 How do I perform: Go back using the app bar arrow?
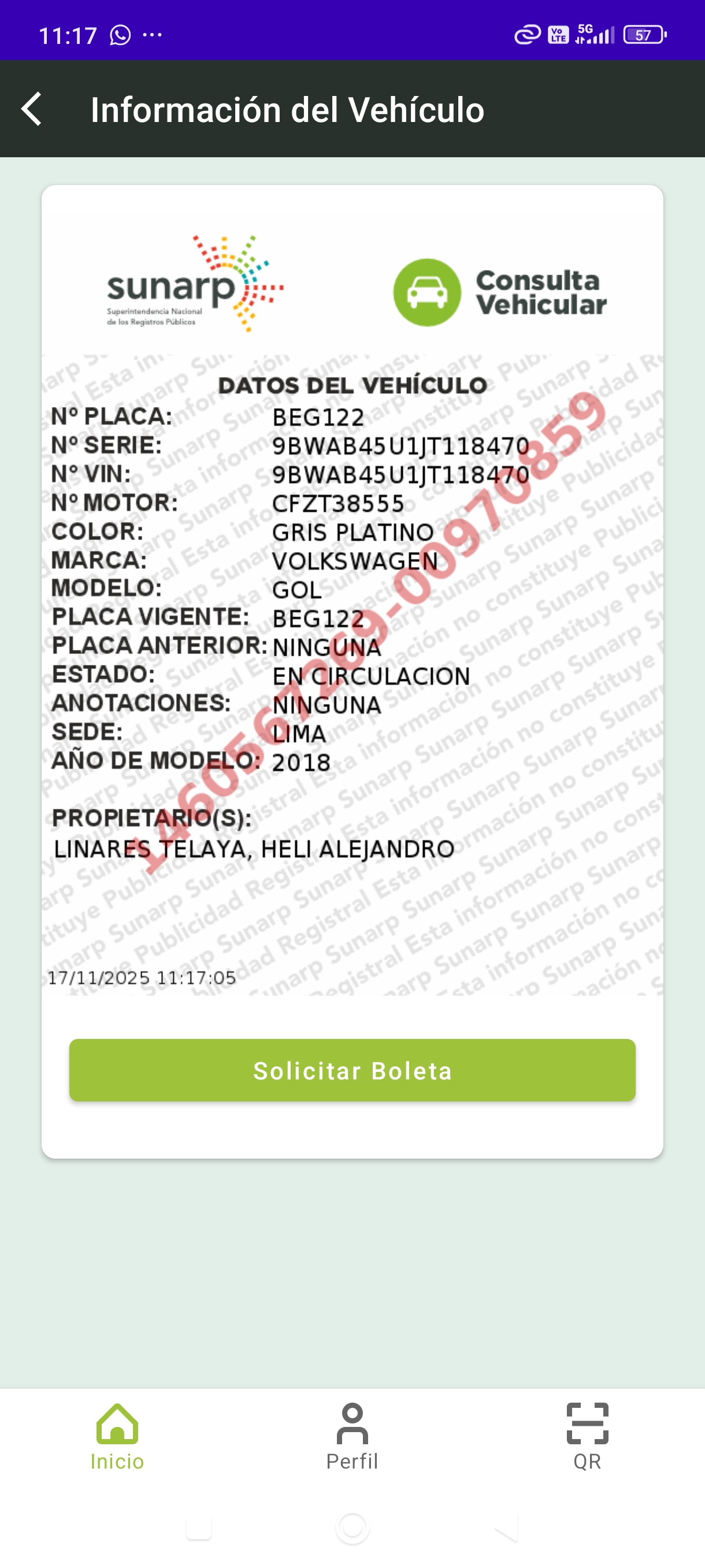pos(32,110)
